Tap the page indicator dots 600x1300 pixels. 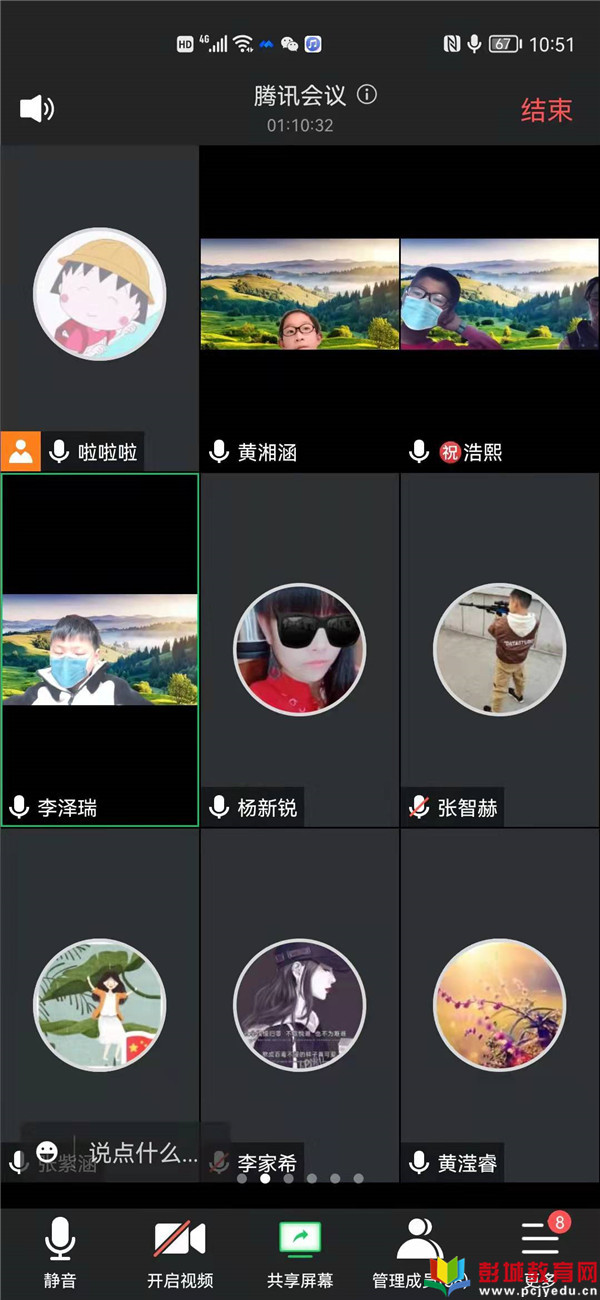pos(300,1179)
